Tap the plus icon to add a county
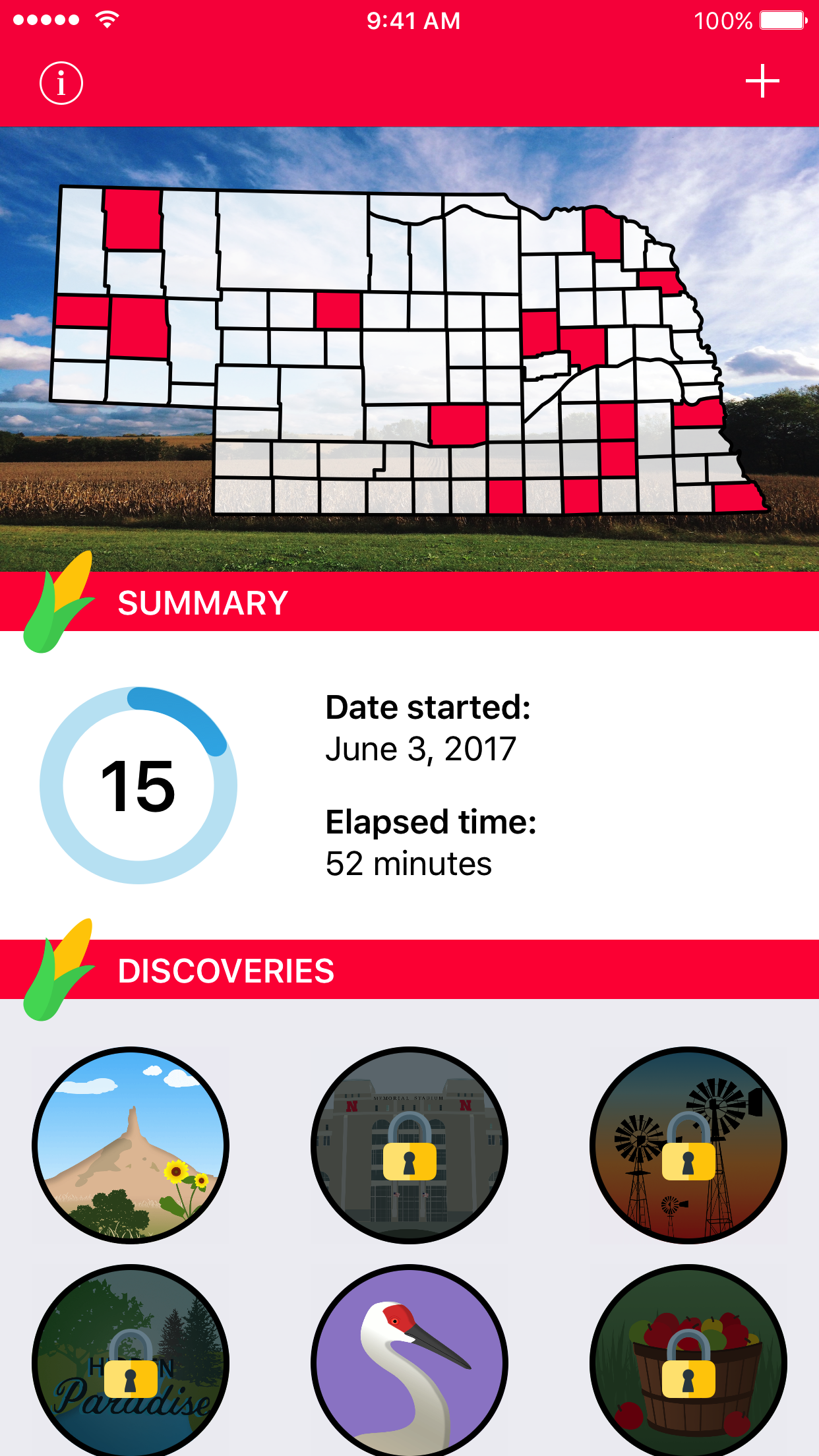The width and height of the screenshot is (819, 1456). pyautogui.click(x=762, y=81)
